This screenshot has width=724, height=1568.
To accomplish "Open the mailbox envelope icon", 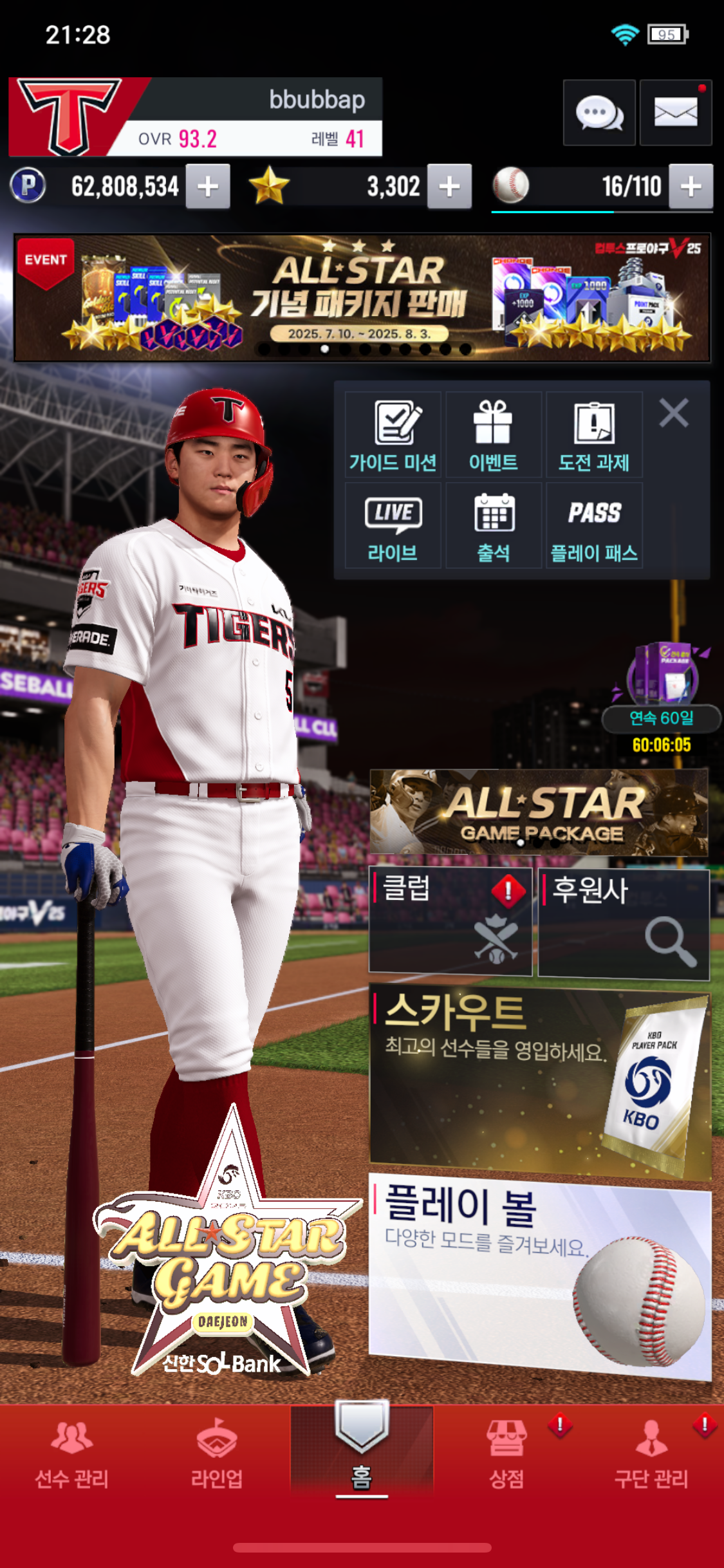I will click(x=676, y=113).
